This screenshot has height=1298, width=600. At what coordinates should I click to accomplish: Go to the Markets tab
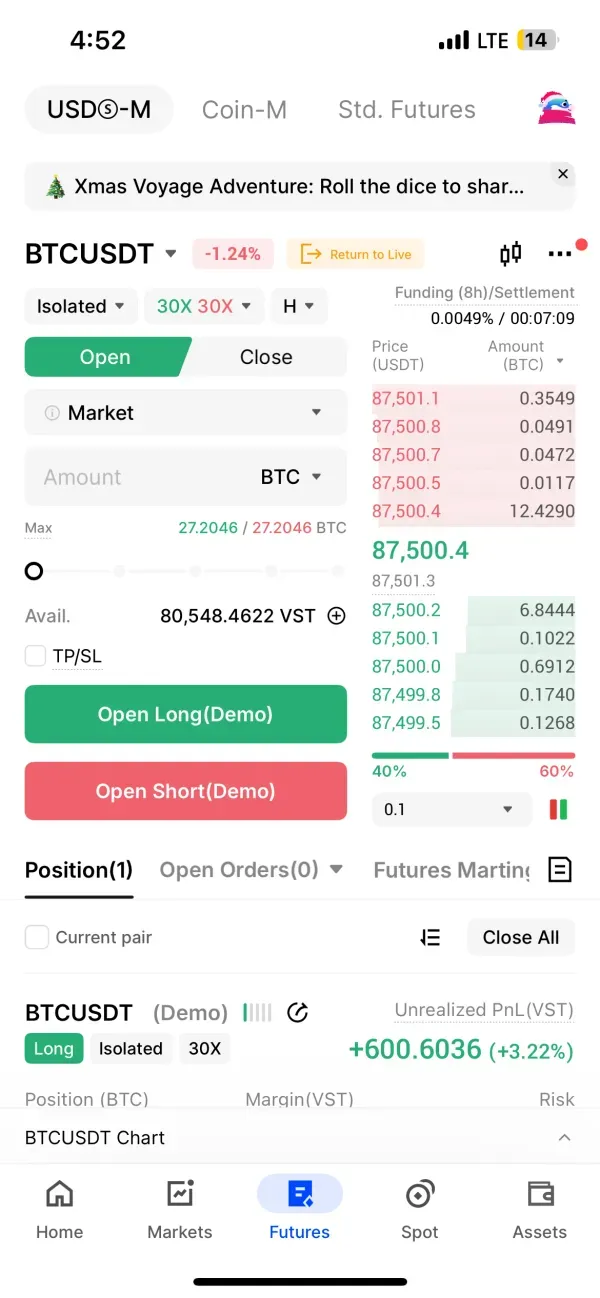coord(180,1208)
